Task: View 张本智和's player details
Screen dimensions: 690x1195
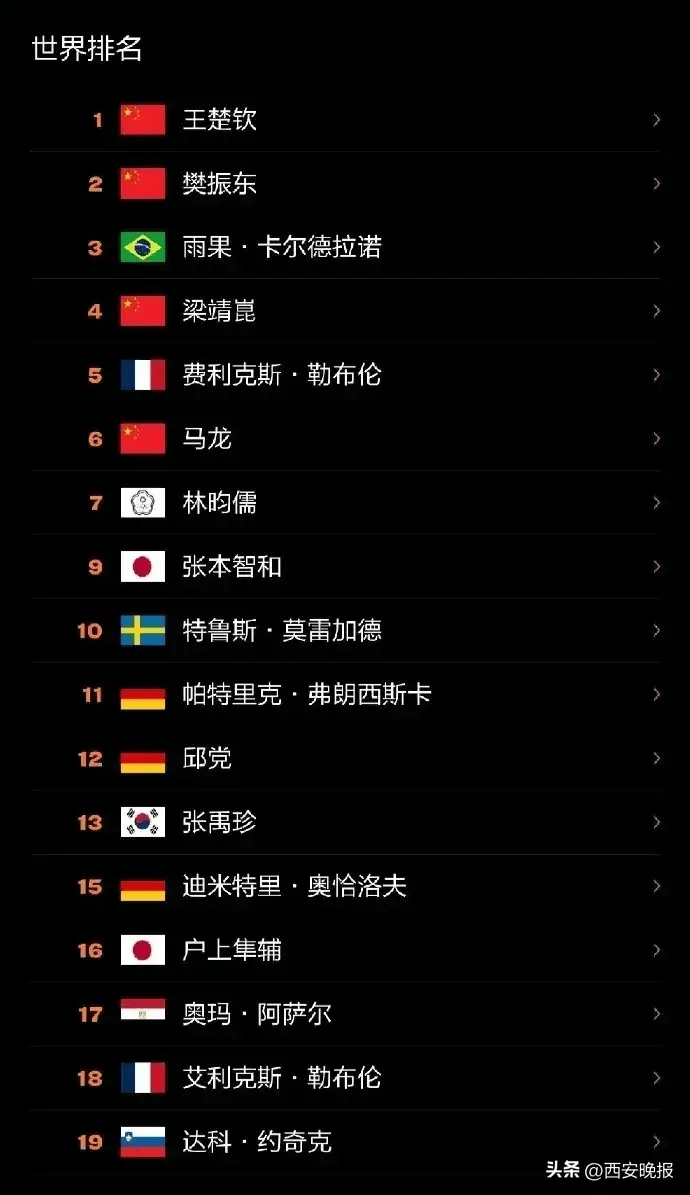Action: [x=345, y=567]
